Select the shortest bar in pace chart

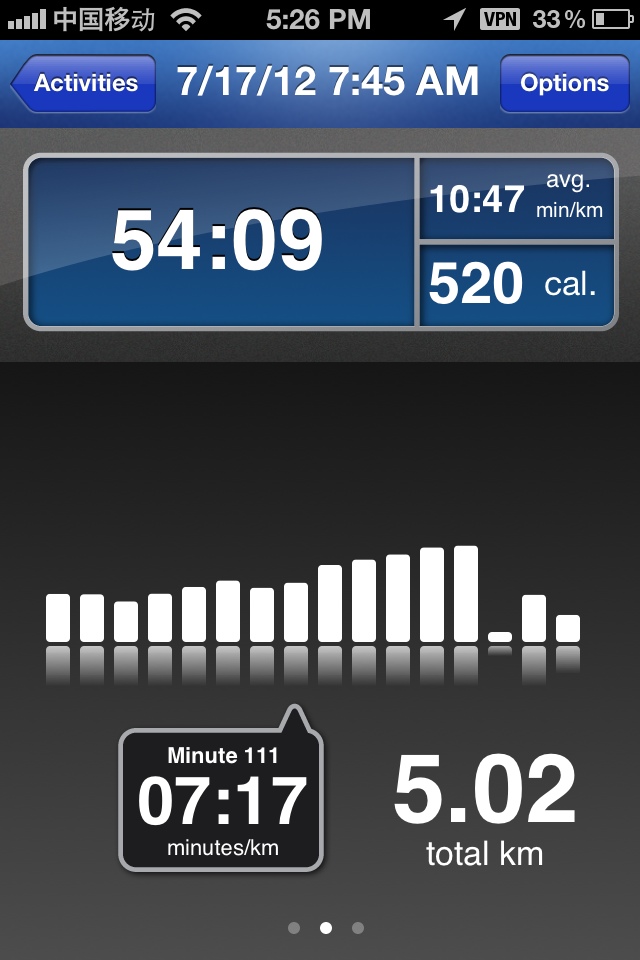(x=500, y=637)
